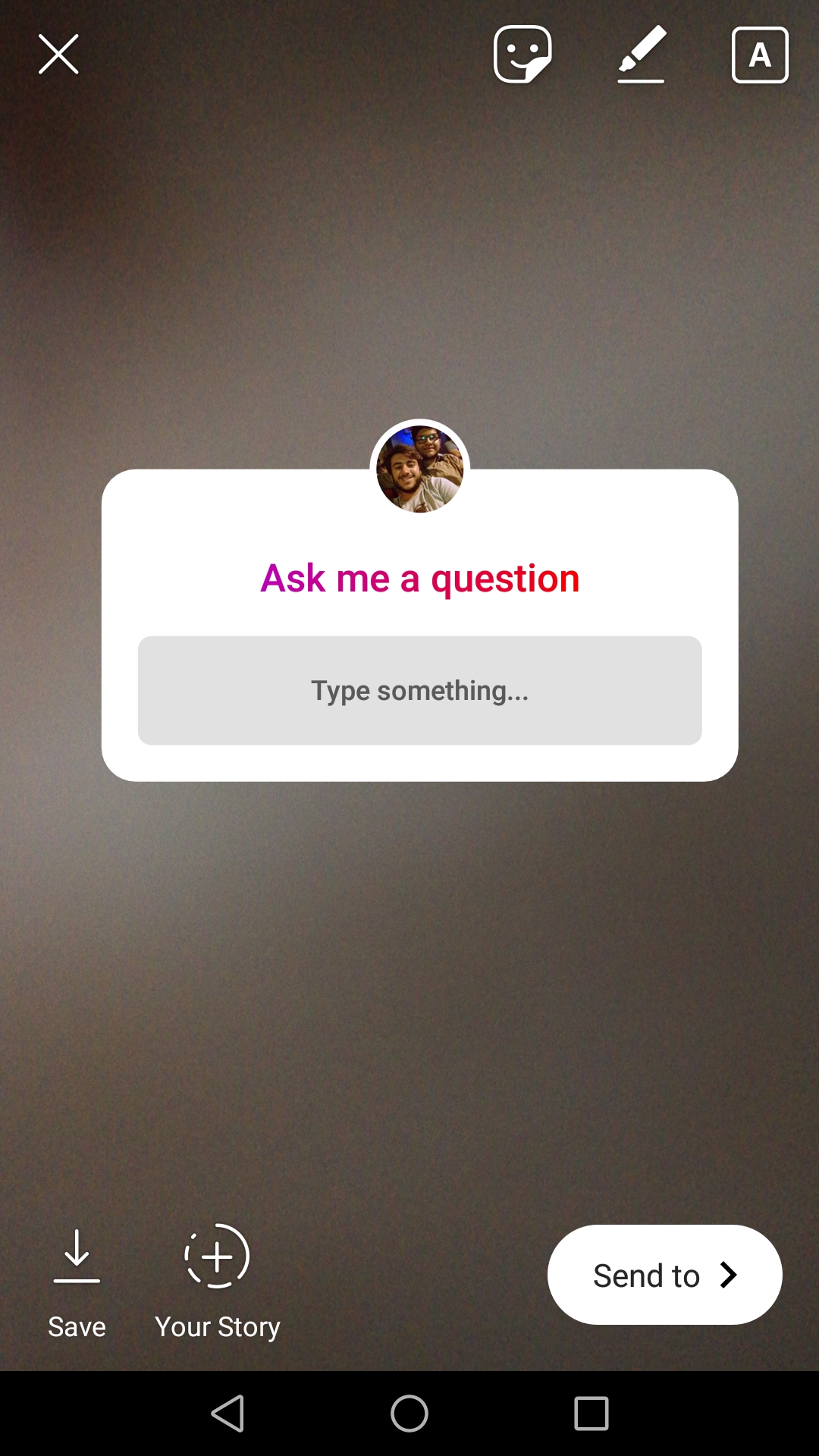The height and width of the screenshot is (1456, 819).
Task: Save the story to device
Action: click(x=77, y=1282)
